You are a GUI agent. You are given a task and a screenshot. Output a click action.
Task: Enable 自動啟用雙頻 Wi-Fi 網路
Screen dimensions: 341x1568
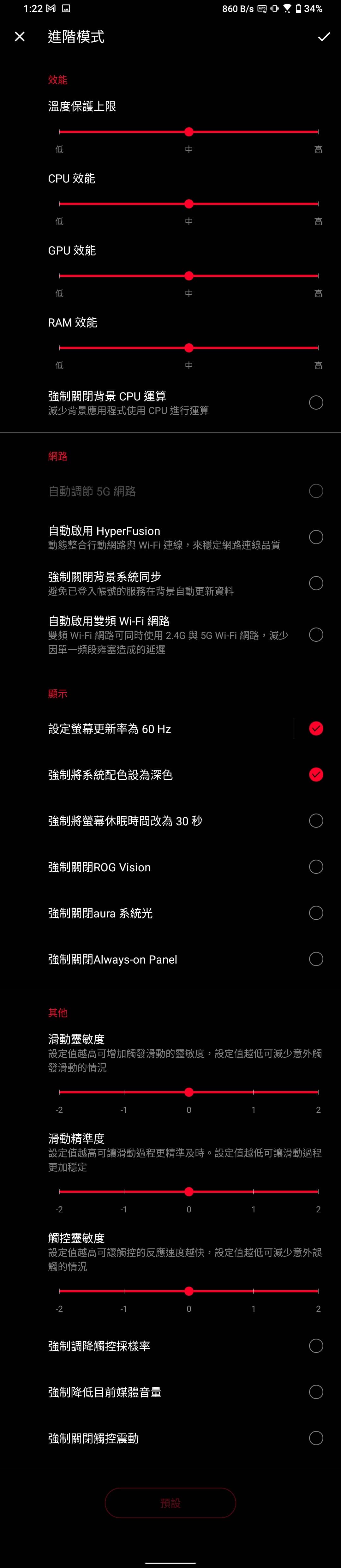pyautogui.click(x=316, y=635)
